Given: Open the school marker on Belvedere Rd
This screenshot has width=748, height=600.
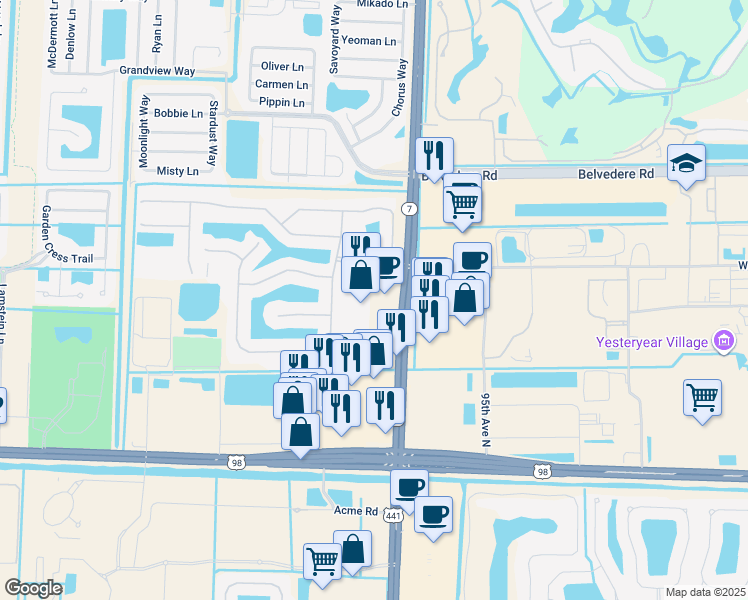Looking at the screenshot, I should click(x=686, y=165).
